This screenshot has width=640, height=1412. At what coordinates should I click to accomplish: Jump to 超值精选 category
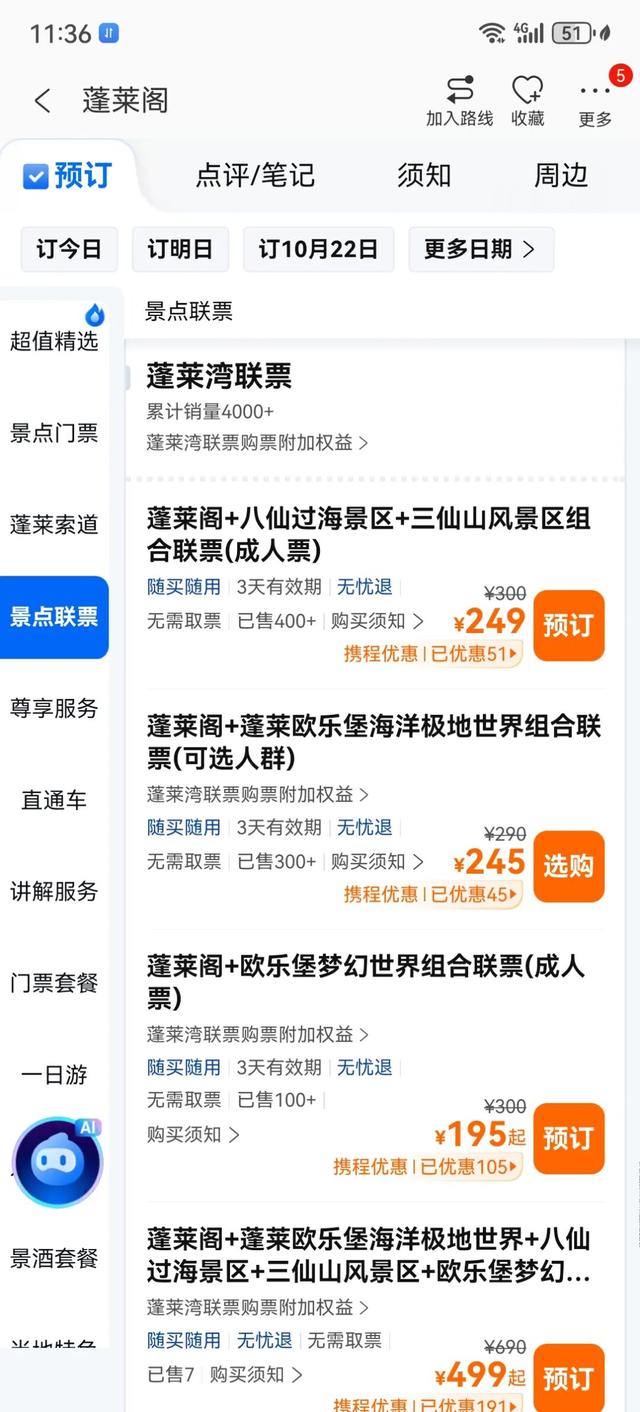click(54, 341)
